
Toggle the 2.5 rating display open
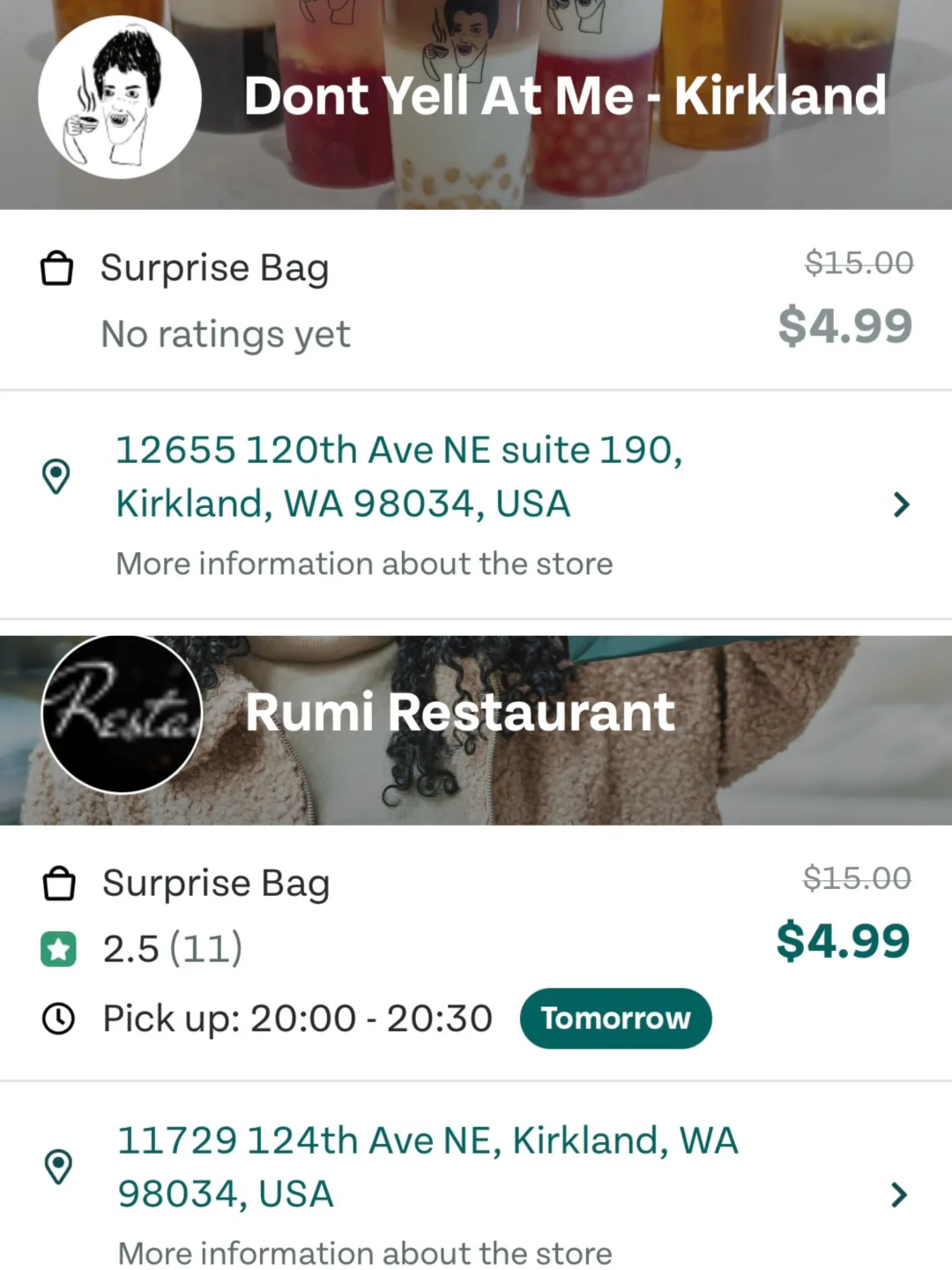pyautogui.click(x=173, y=949)
